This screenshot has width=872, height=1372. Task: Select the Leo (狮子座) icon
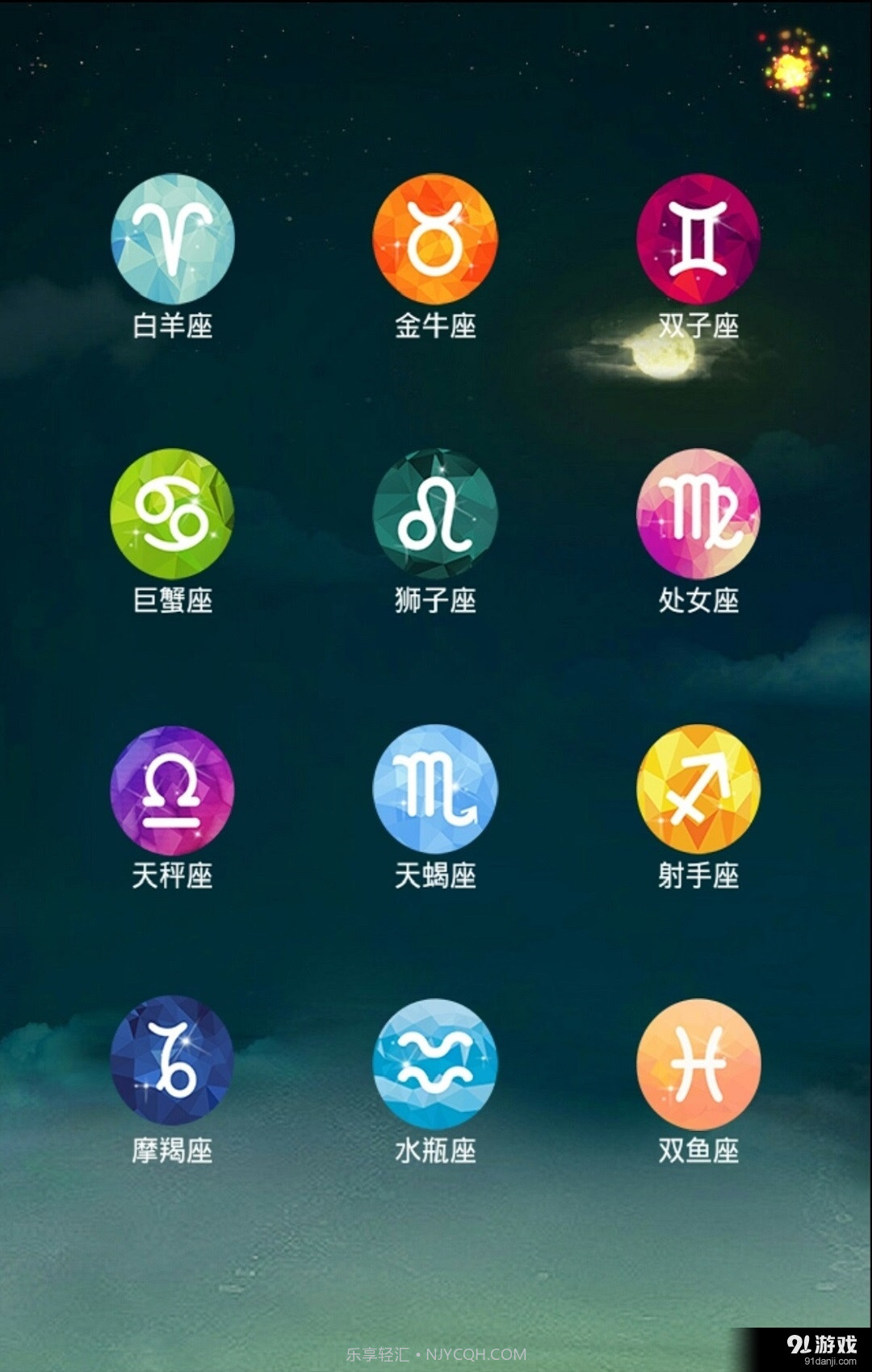tap(436, 517)
